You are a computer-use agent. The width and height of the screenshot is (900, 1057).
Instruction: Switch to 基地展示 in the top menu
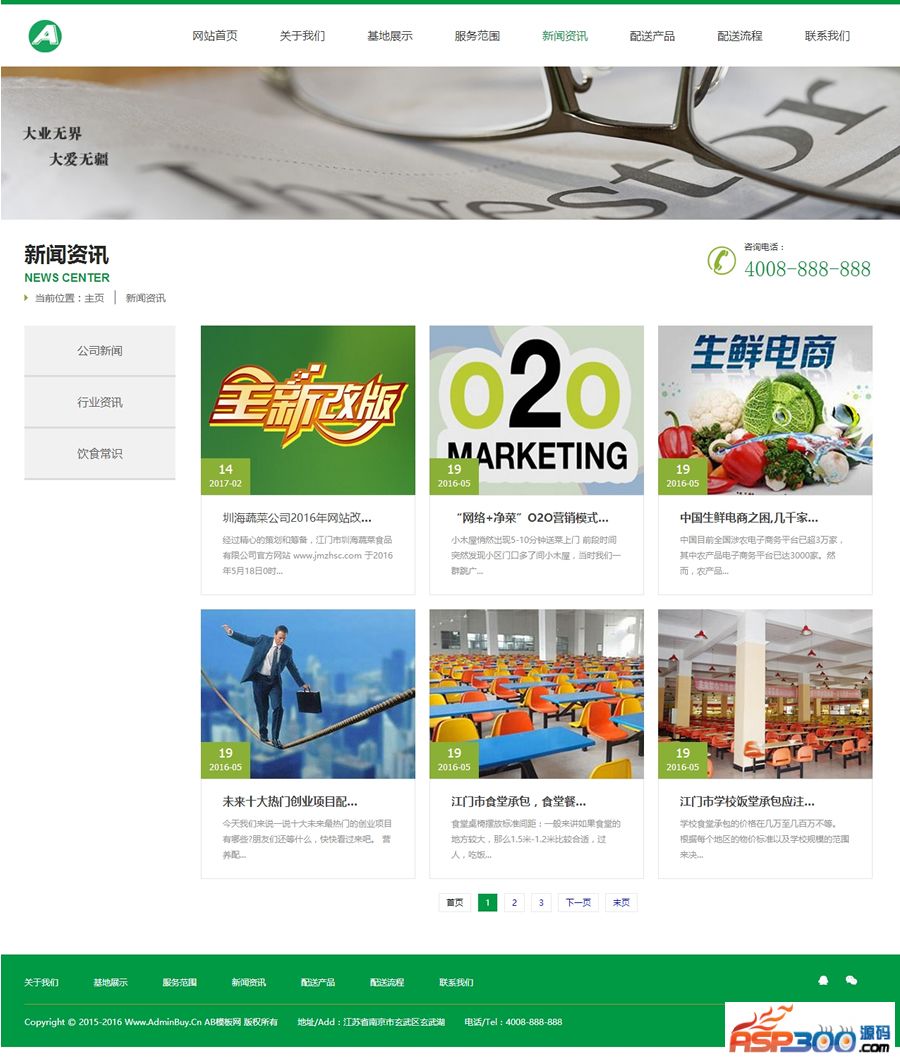point(389,36)
